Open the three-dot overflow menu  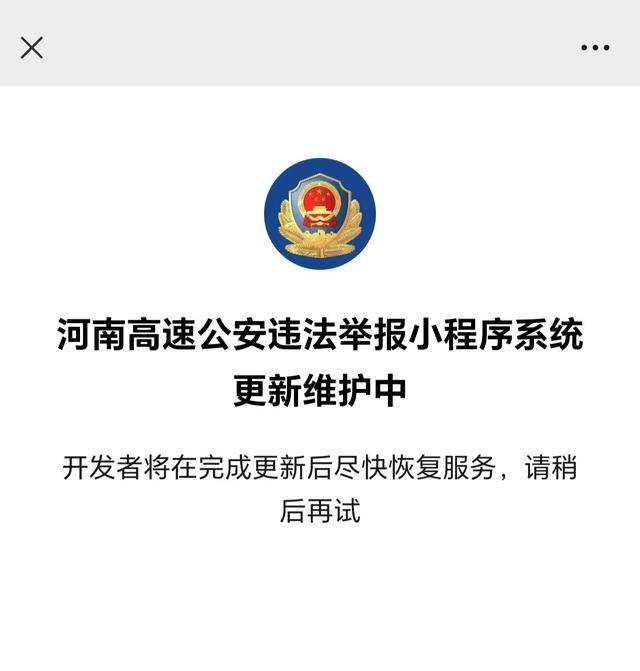pyautogui.click(x=595, y=48)
